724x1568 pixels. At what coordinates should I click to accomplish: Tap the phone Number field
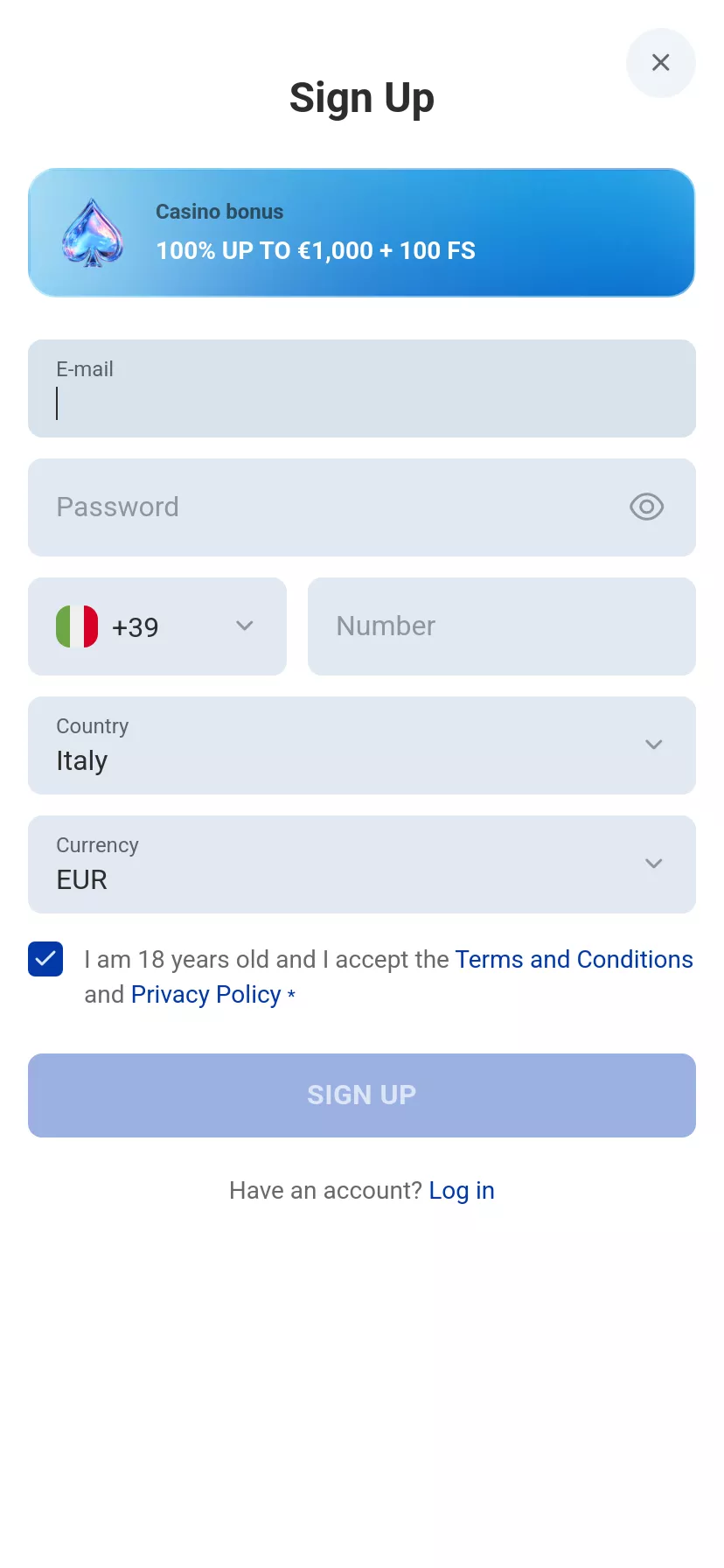[501, 626]
